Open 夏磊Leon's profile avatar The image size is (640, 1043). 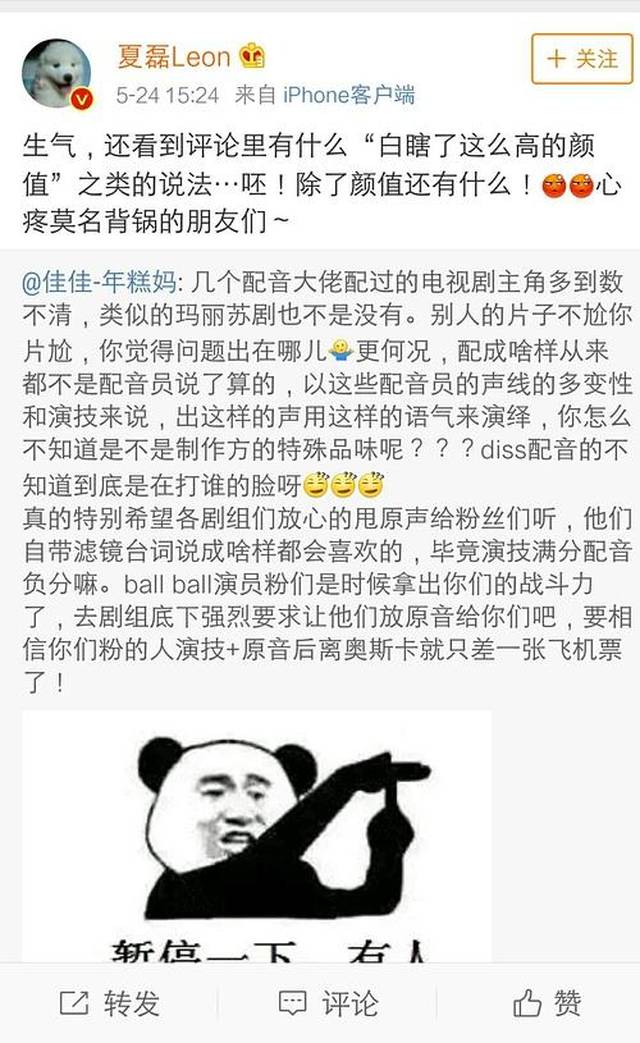(56, 73)
